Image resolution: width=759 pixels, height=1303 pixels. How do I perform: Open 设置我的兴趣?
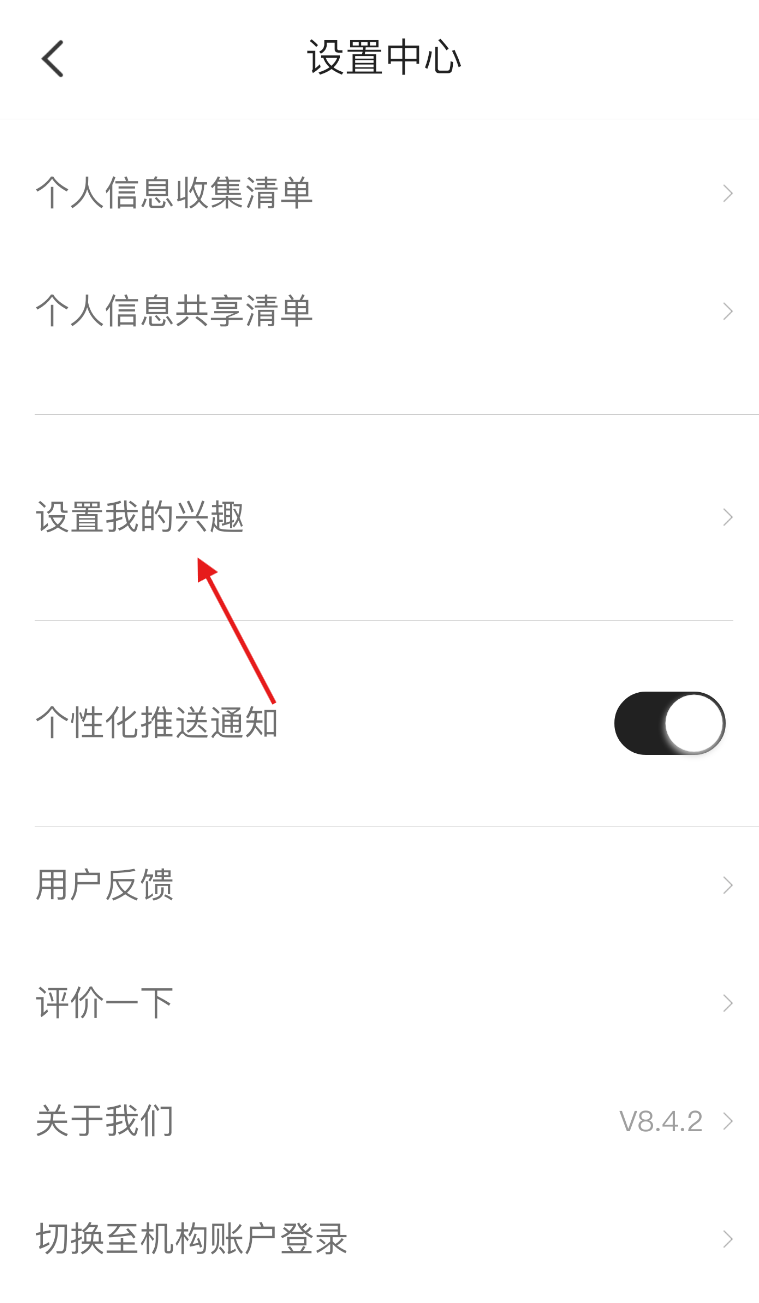[380, 517]
